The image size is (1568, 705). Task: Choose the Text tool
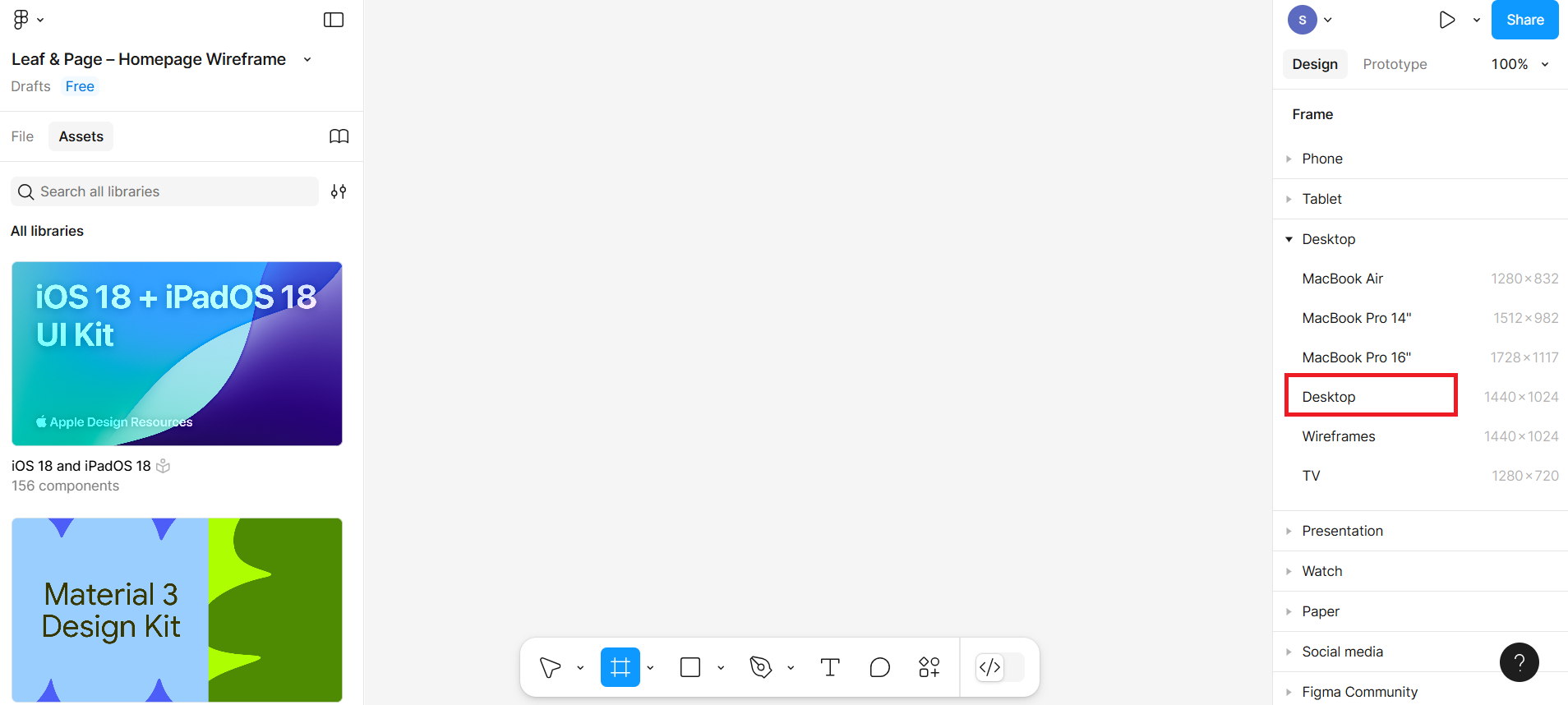tap(830, 667)
